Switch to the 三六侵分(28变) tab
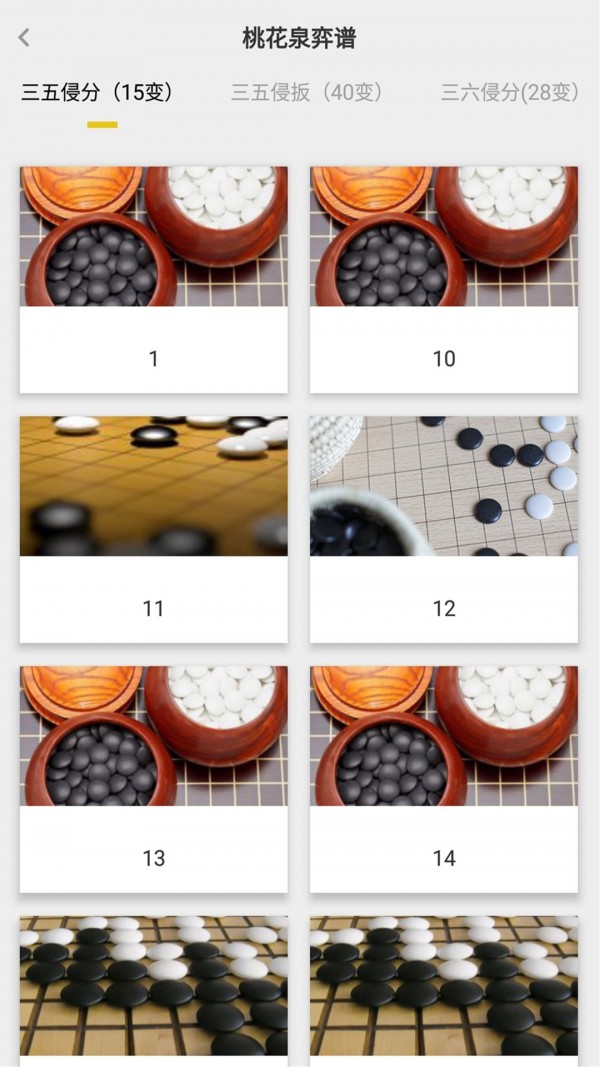Image resolution: width=600 pixels, height=1067 pixels. (x=510, y=93)
